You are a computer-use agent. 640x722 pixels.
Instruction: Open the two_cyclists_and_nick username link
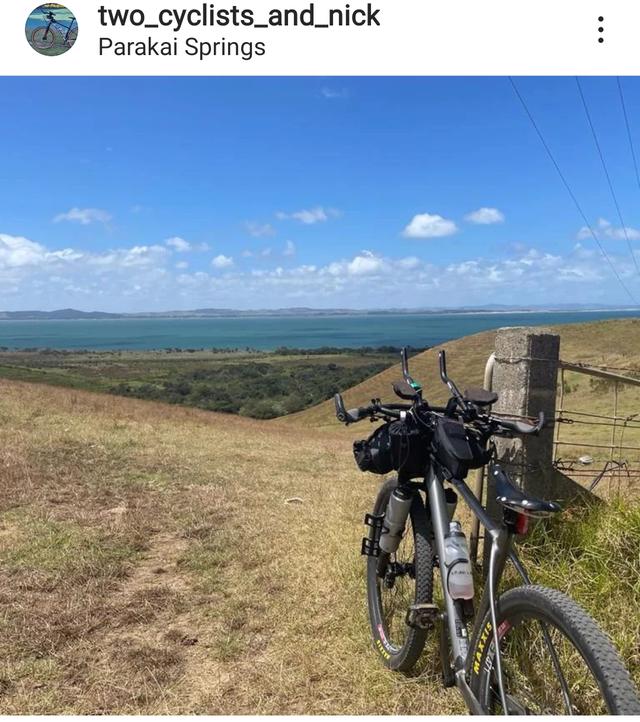coord(239,16)
